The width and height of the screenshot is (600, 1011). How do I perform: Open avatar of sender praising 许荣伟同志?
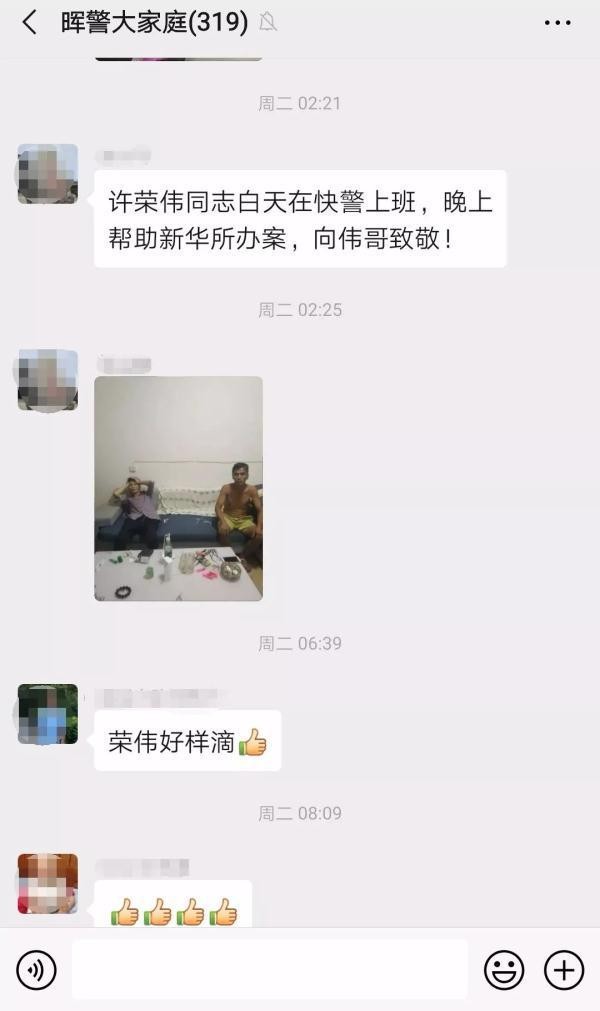[47, 174]
